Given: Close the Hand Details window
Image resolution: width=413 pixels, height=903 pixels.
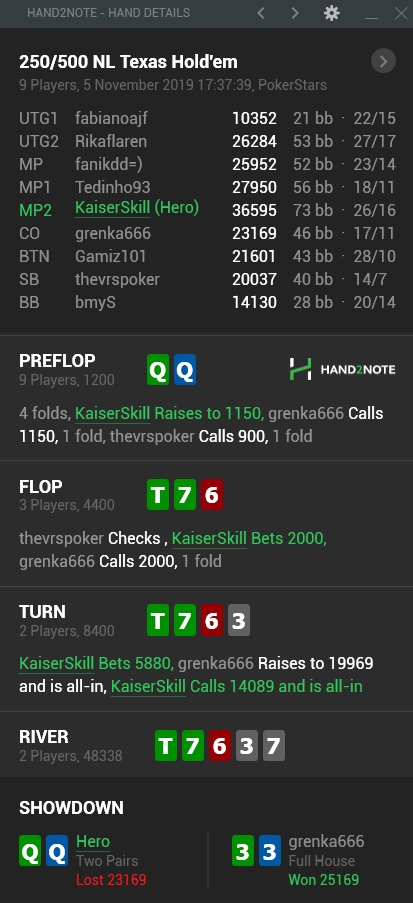Looking at the screenshot, I should (401, 13).
